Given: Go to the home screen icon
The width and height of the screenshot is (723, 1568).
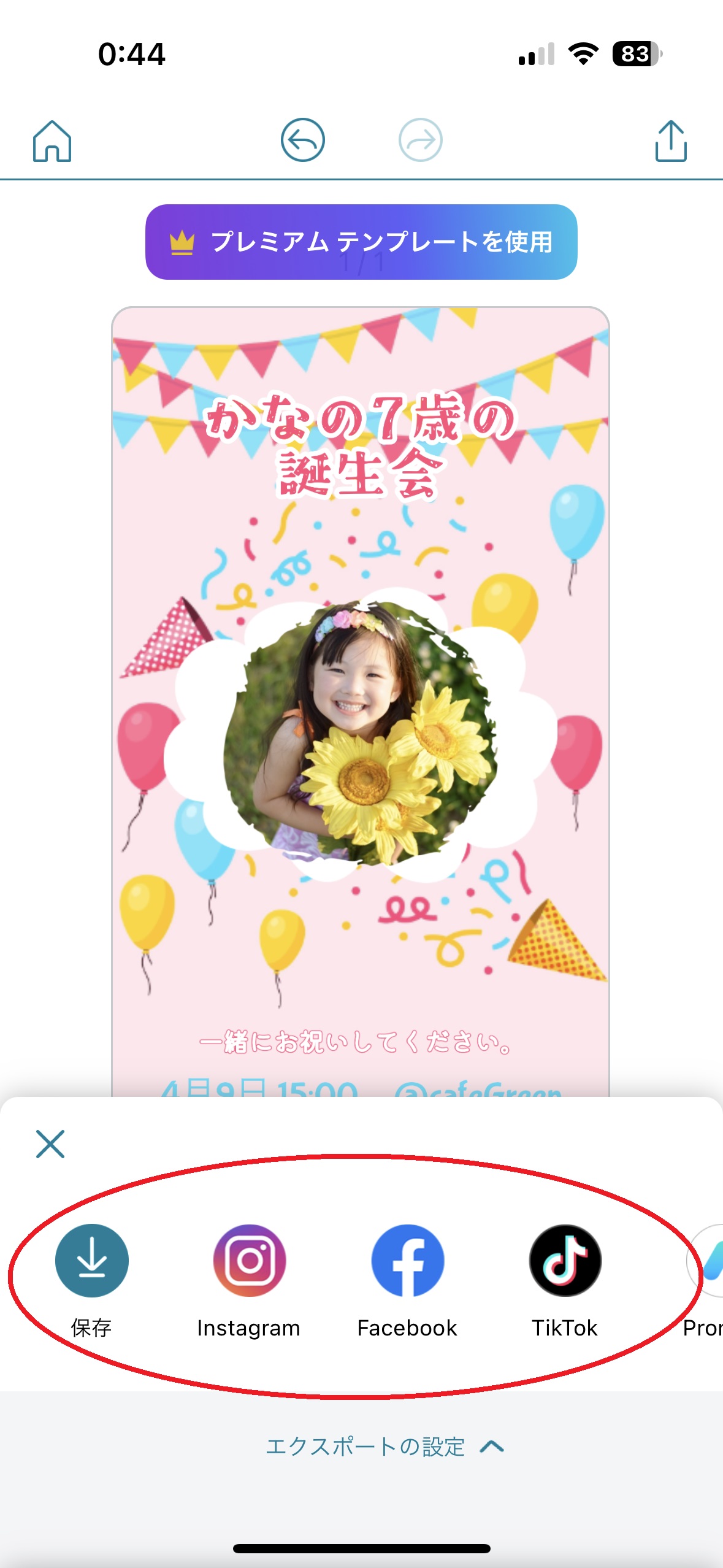Looking at the screenshot, I should [52, 141].
